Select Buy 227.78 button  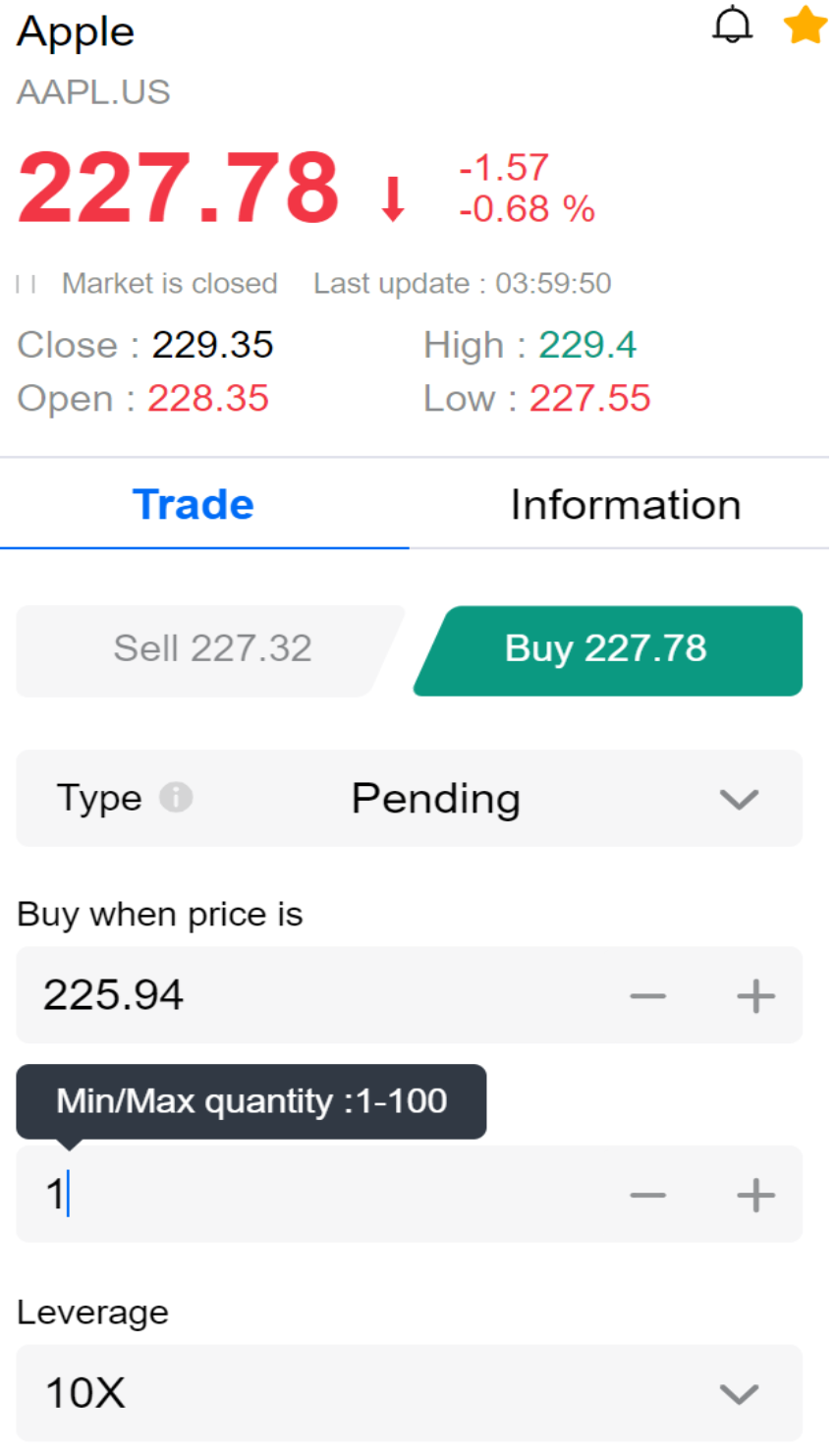tap(607, 649)
